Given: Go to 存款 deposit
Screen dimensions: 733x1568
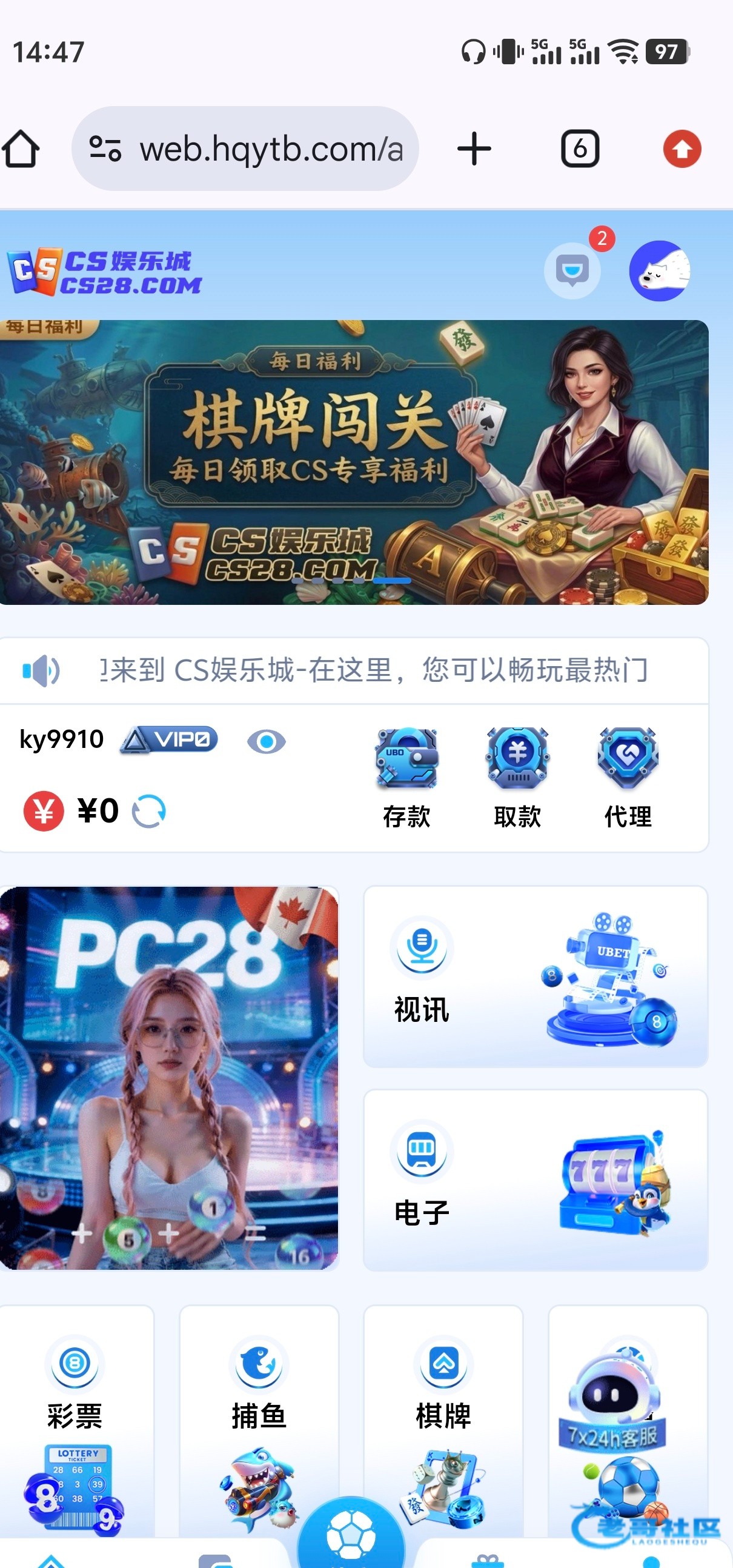Looking at the screenshot, I should coord(406,778).
